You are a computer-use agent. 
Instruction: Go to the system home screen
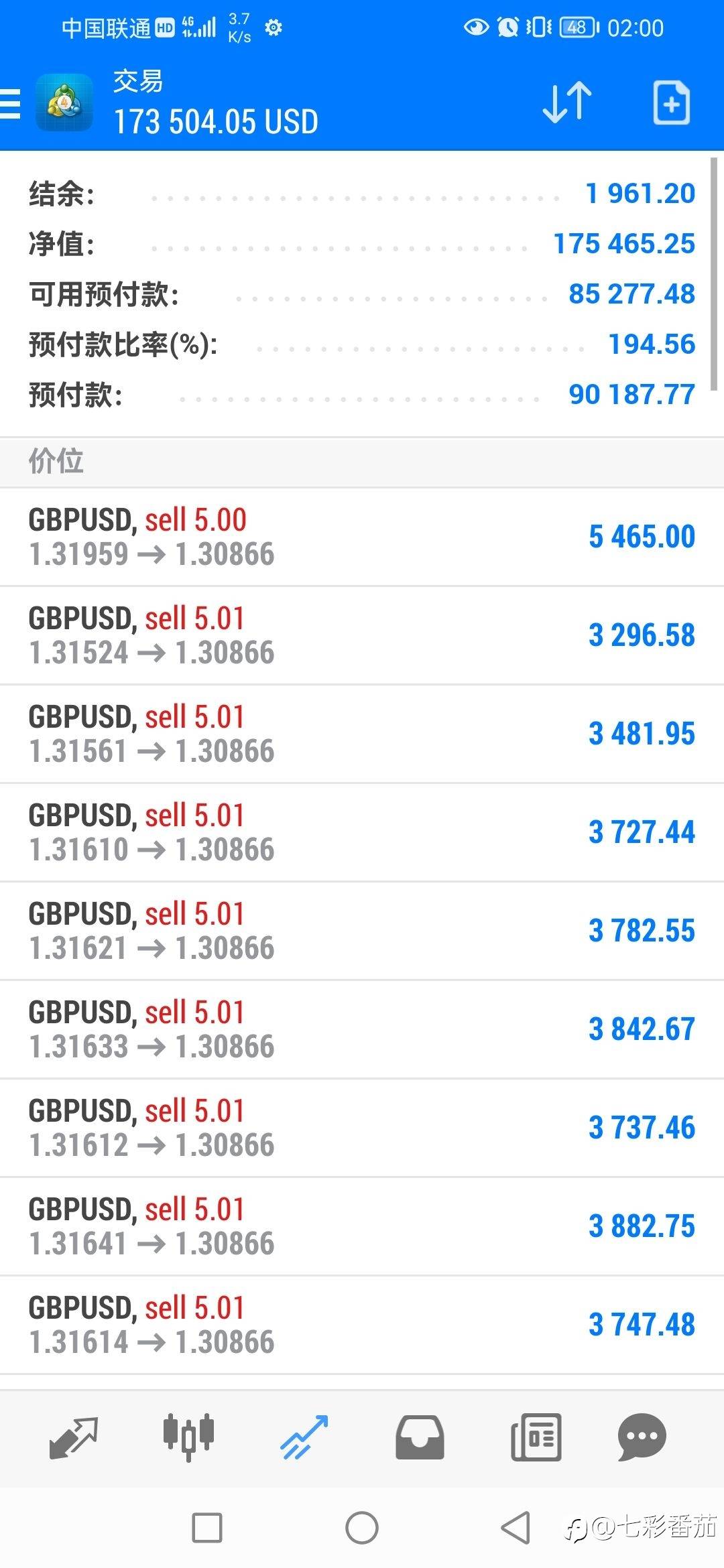tap(362, 1528)
